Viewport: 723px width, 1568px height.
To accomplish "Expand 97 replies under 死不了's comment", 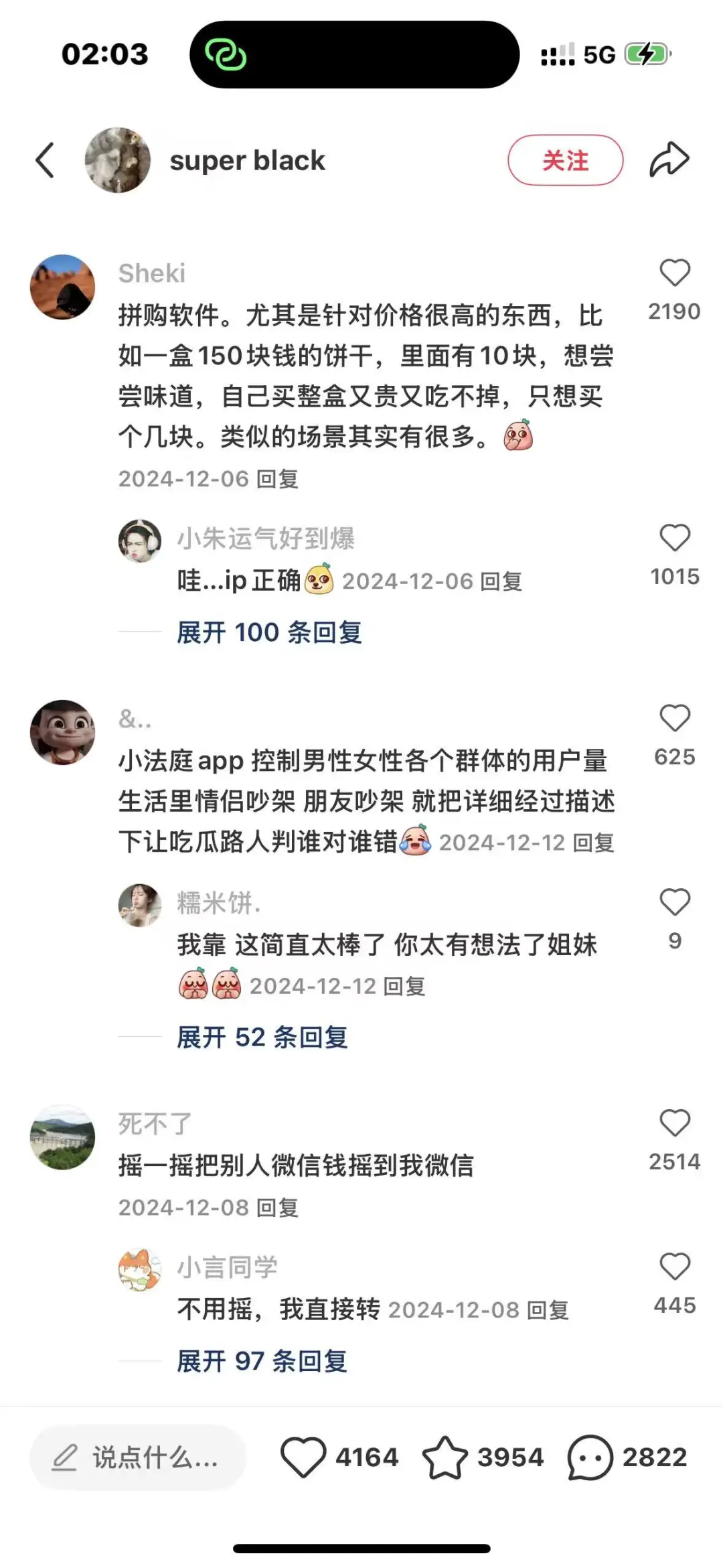I will pyautogui.click(x=262, y=1361).
